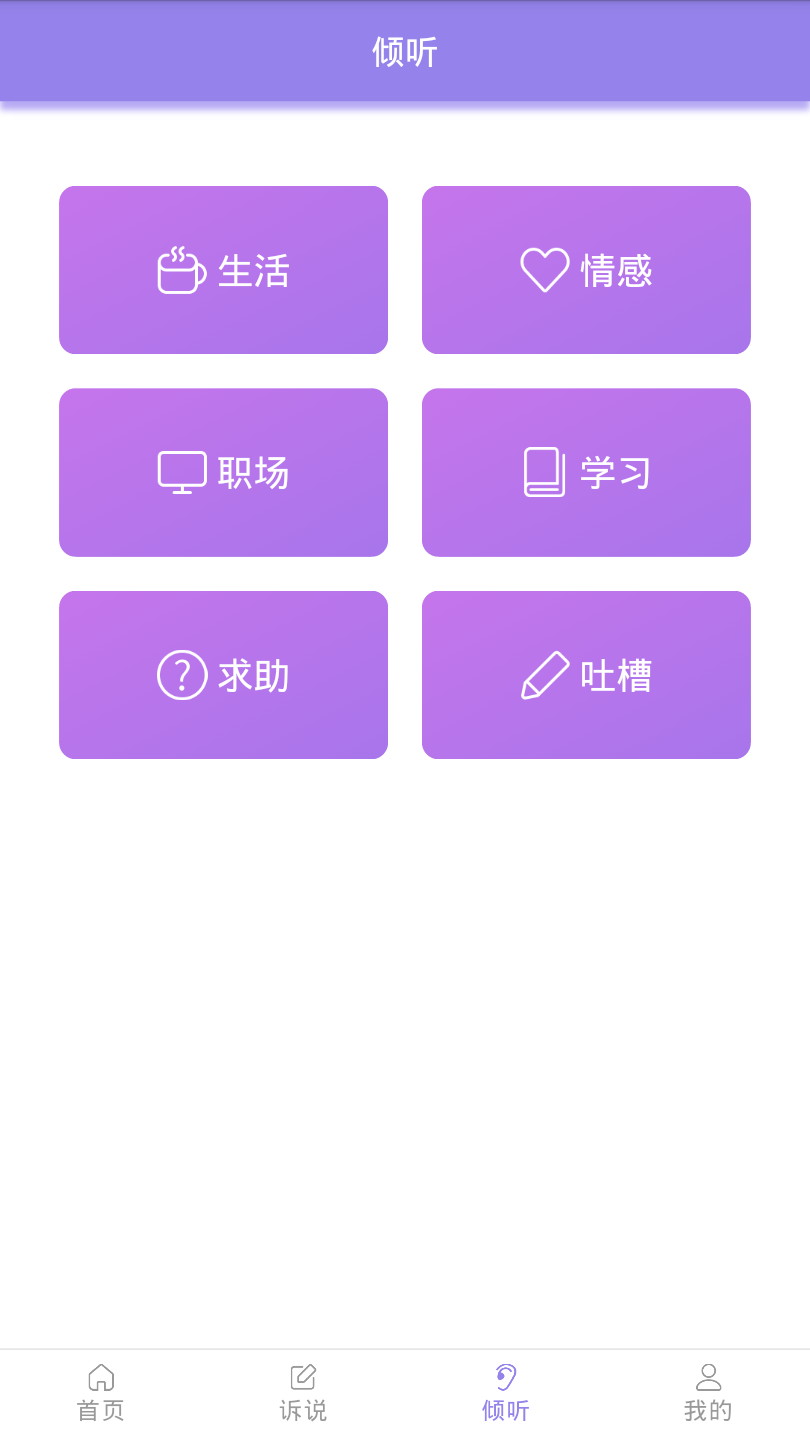The width and height of the screenshot is (810, 1440).
Task: Select the 情感 category card
Action: 586,270
